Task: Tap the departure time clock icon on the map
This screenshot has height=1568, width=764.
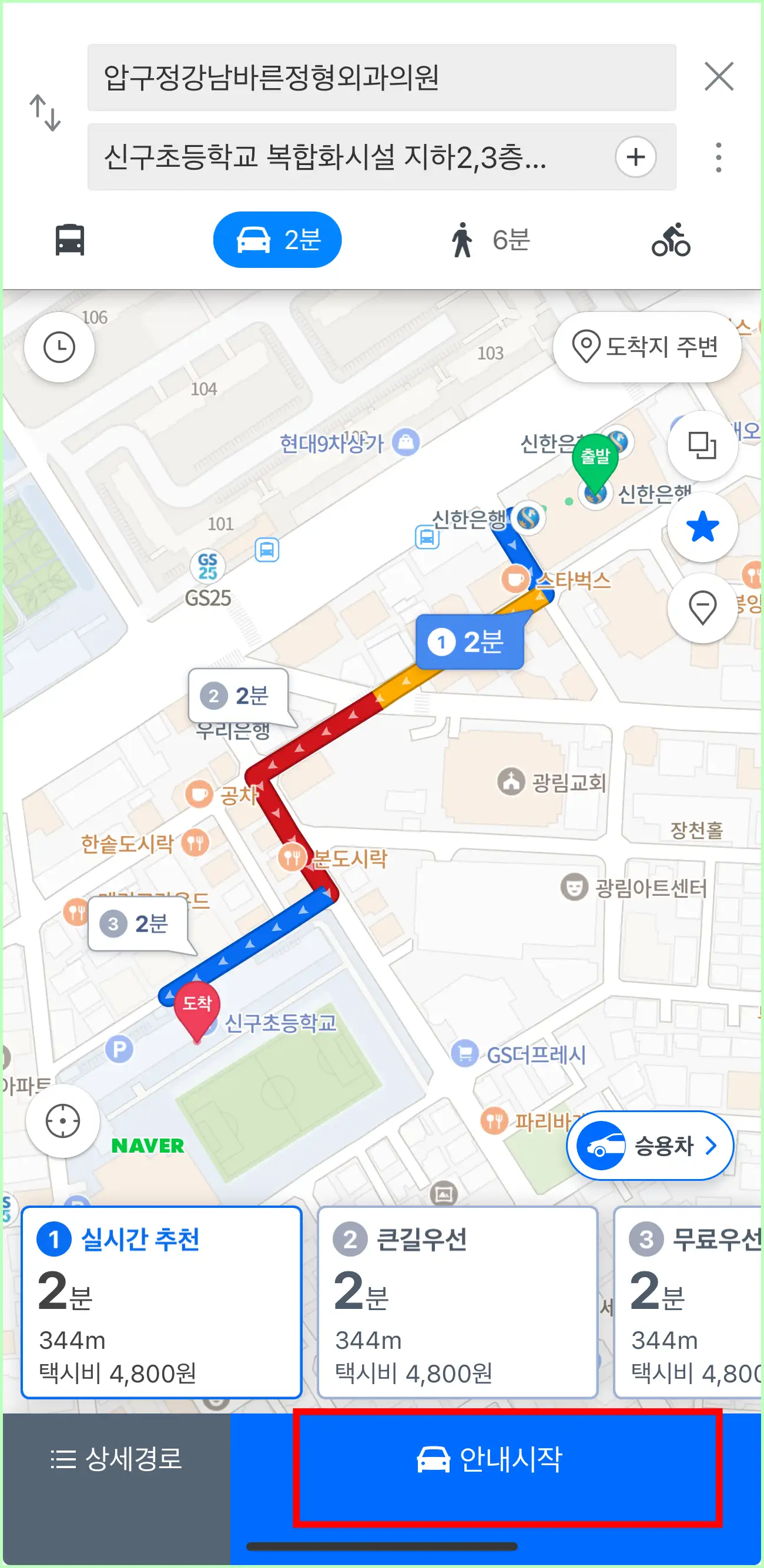Action: coord(60,347)
